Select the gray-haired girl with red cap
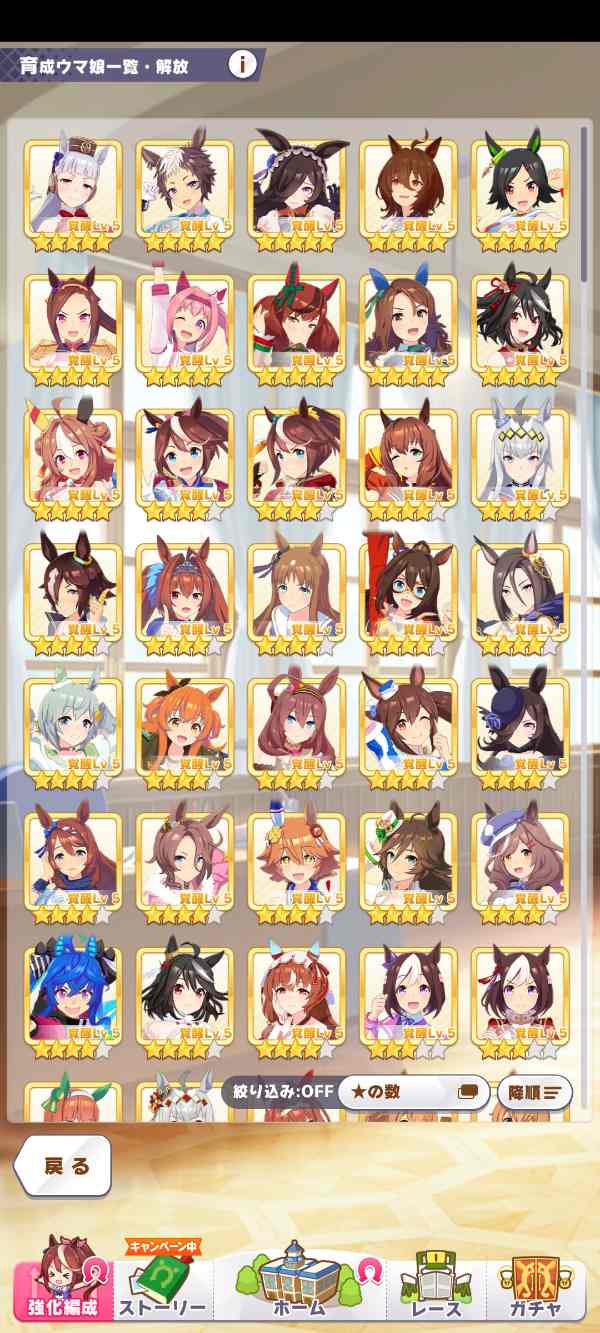 73,187
